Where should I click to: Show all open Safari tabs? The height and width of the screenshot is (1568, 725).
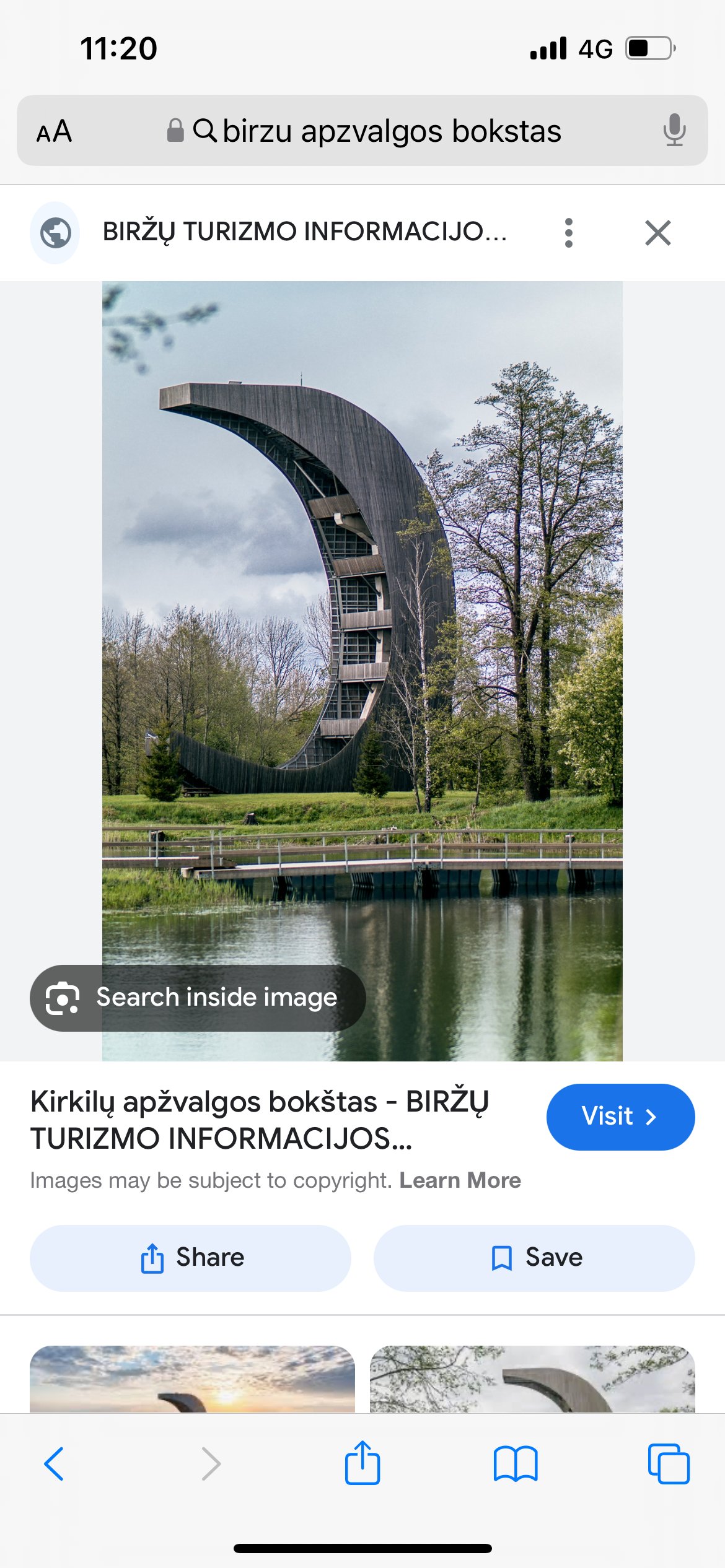pos(669,1464)
